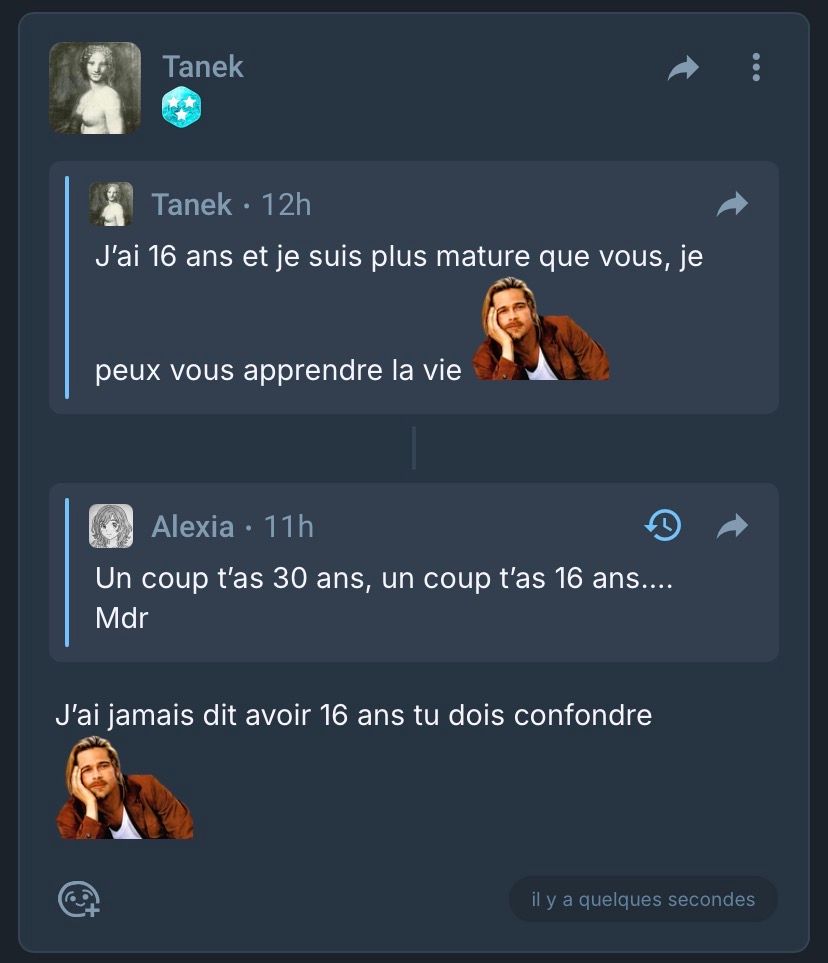
Task: Open Tanek's profile picture
Action: click(x=96, y=88)
